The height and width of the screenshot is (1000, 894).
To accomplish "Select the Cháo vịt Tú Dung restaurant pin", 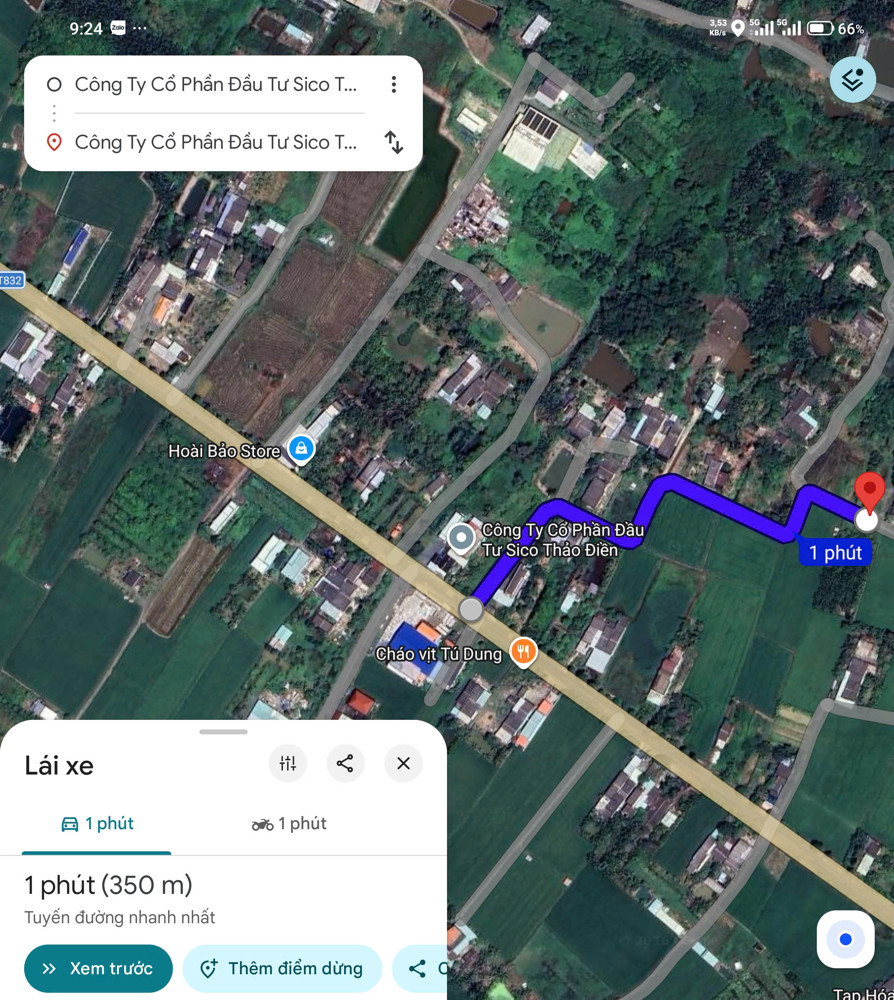I will point(524,652).
